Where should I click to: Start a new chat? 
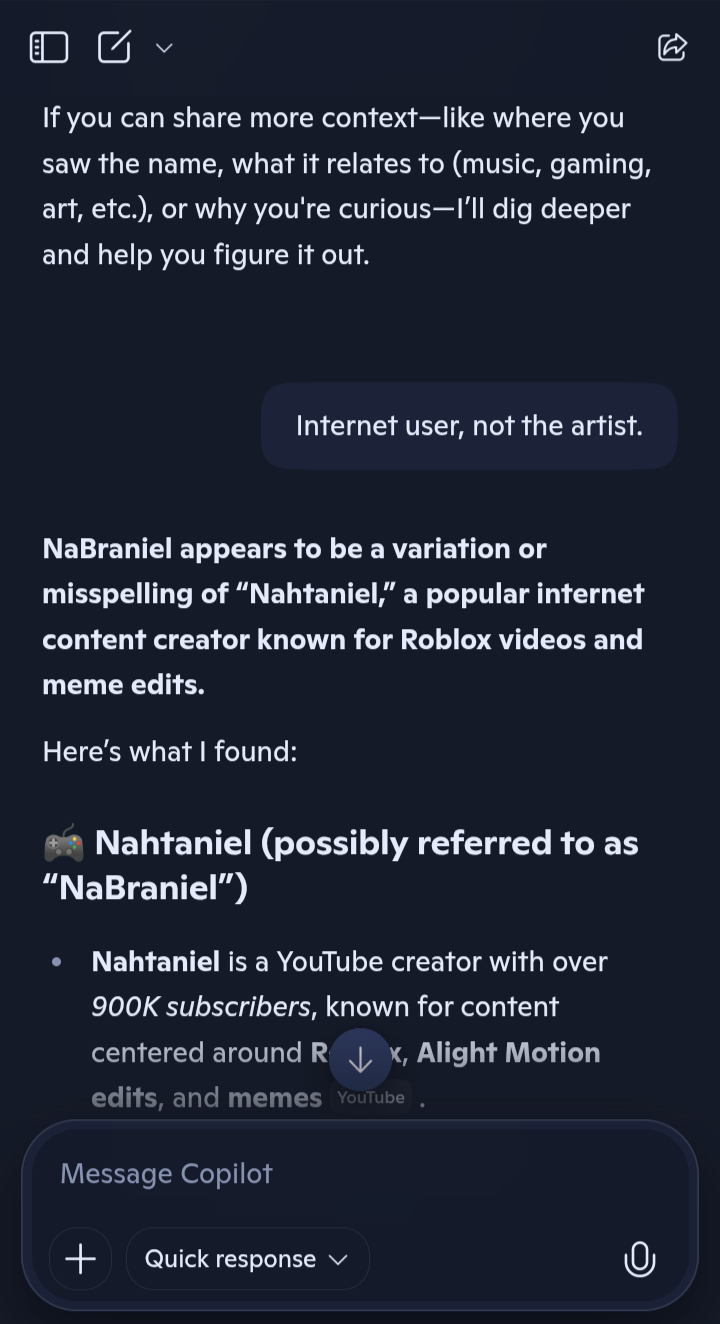(114, 47)
